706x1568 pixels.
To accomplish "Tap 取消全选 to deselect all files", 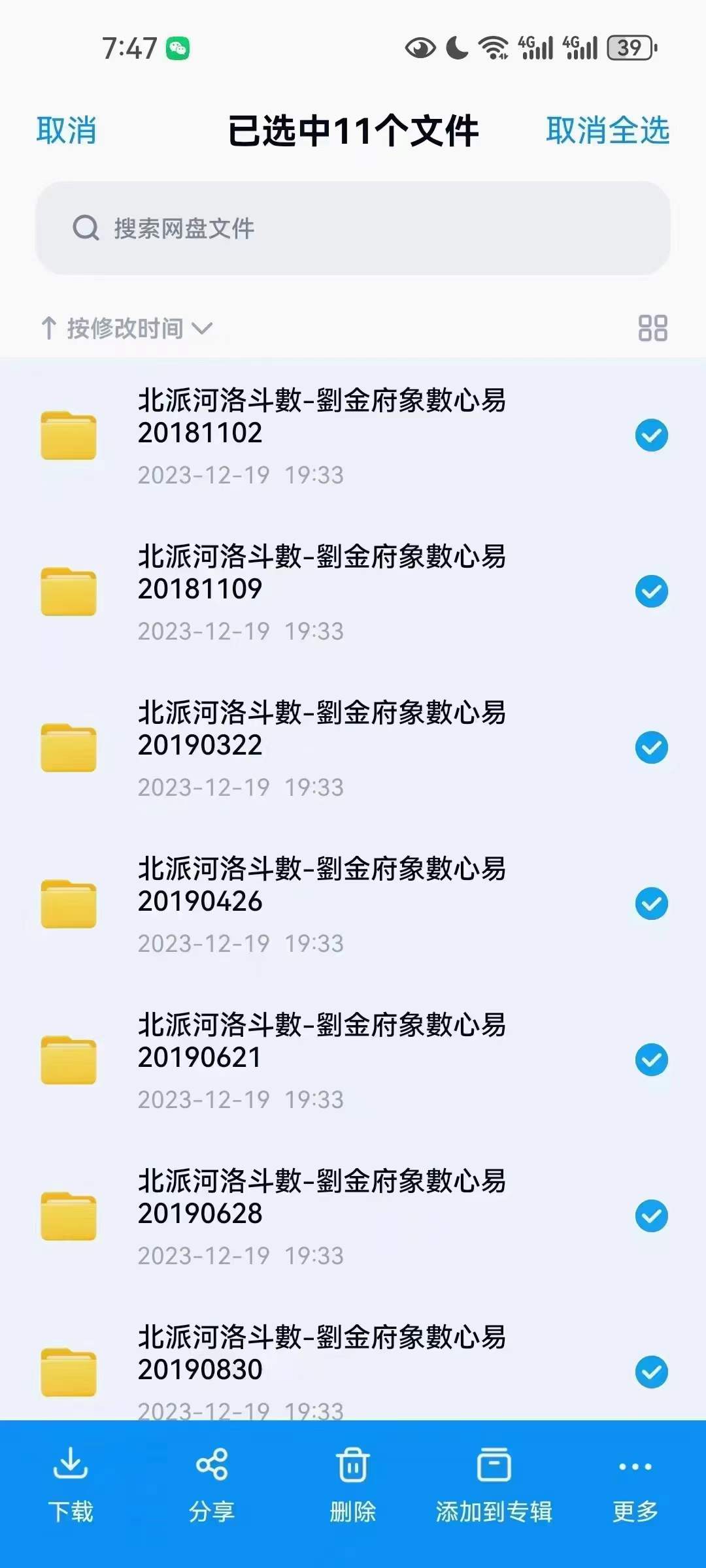I will [607, 130].
